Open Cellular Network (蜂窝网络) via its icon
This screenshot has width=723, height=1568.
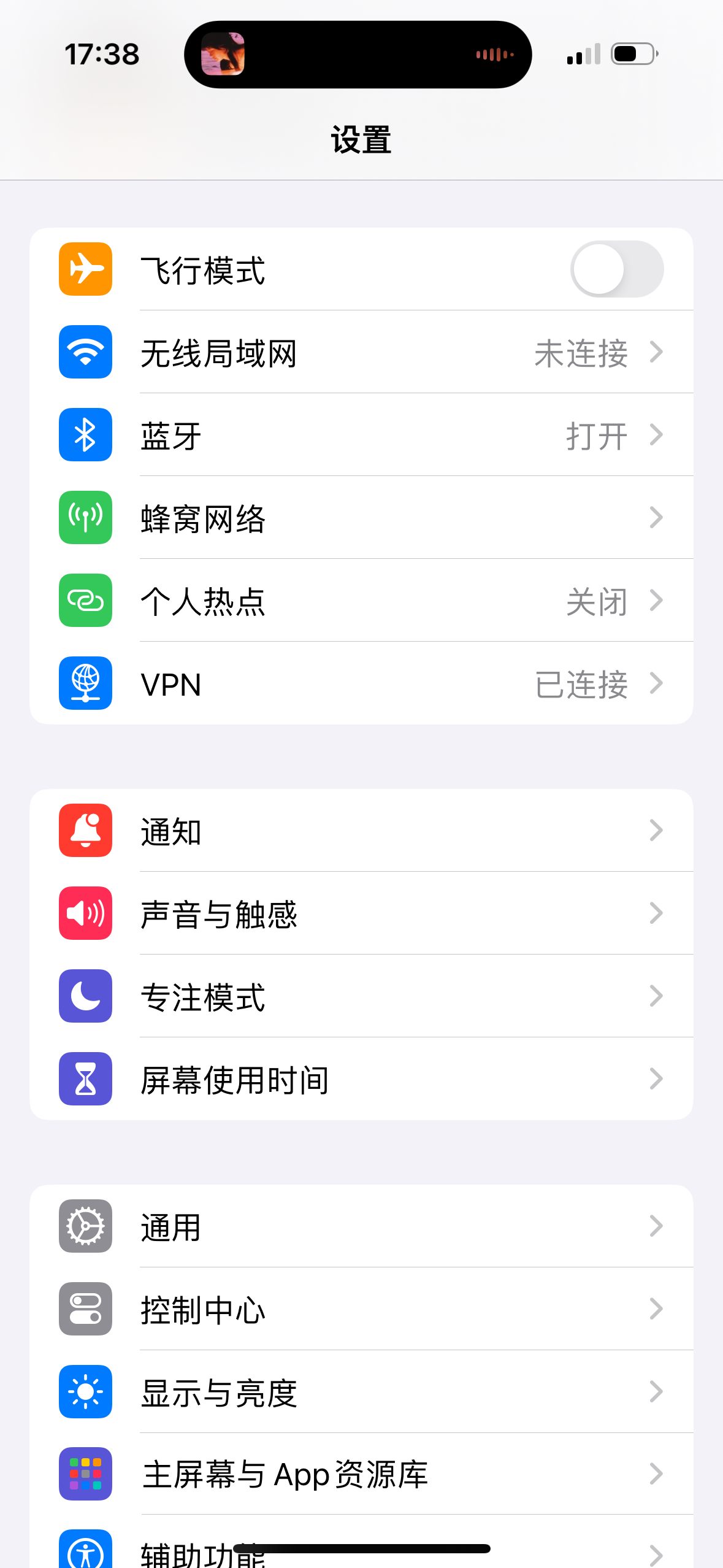click(x=85, y=518)
